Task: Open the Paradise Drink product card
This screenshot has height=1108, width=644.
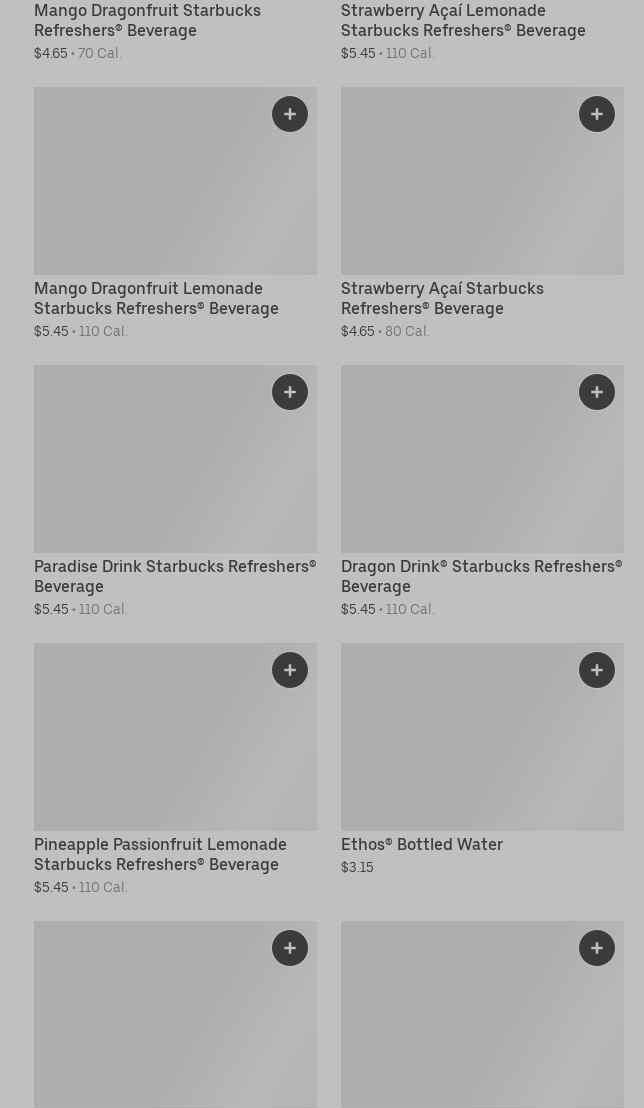Action: point(174,576)
